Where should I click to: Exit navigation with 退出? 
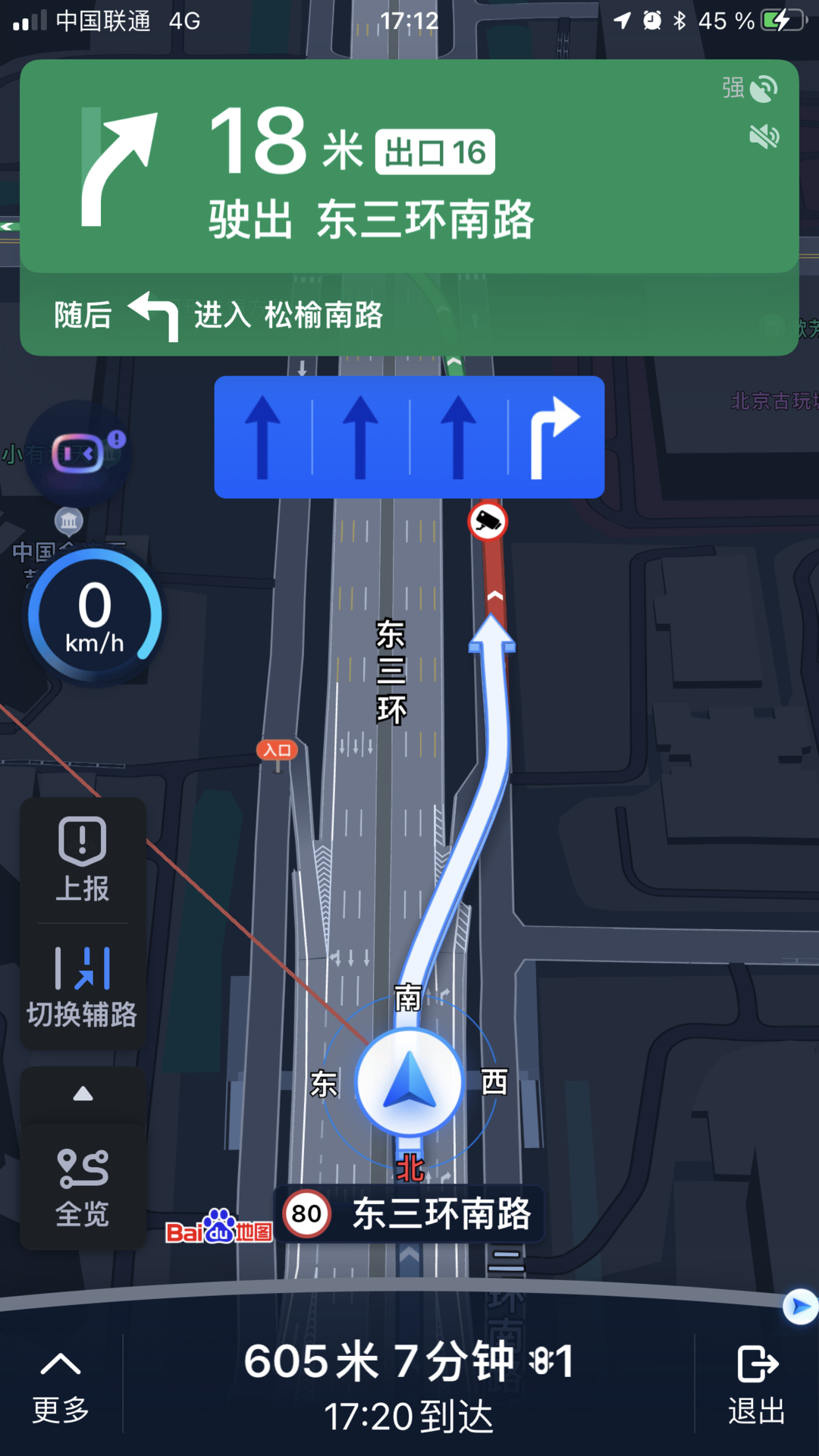757,1385
